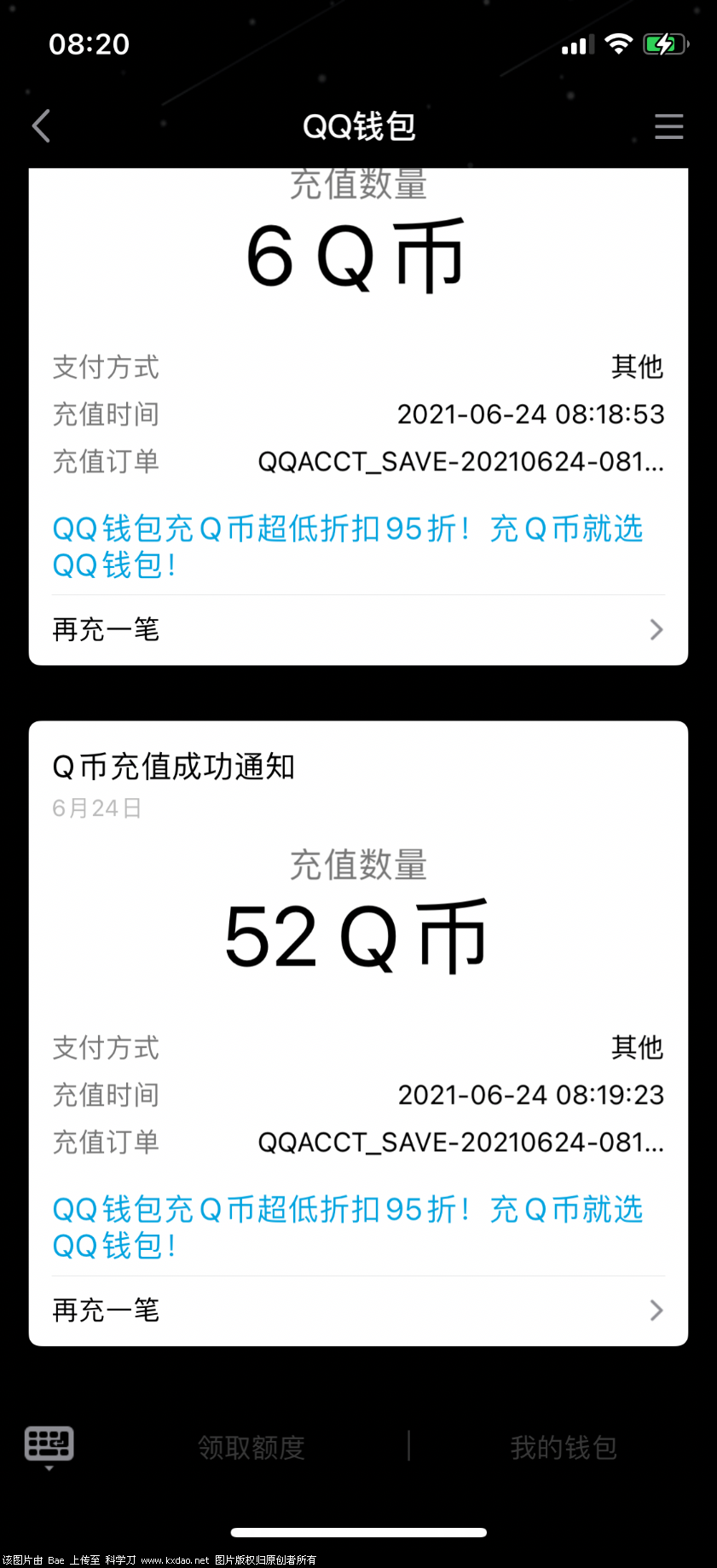Tap the collapse arrow beneath the keyboard icon
717x1568 pixels.
pos(49,1468)
